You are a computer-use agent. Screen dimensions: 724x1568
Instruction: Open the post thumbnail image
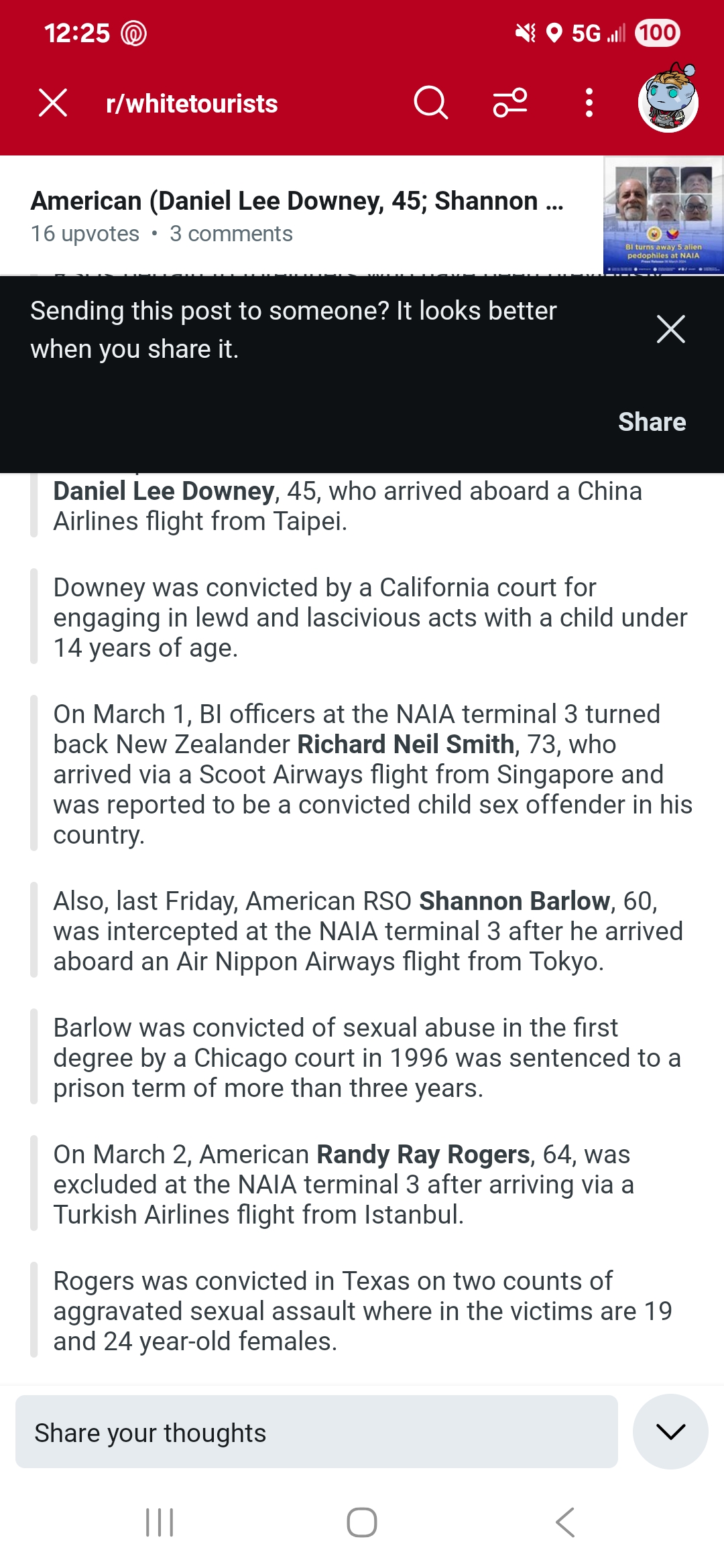(664, 215)
